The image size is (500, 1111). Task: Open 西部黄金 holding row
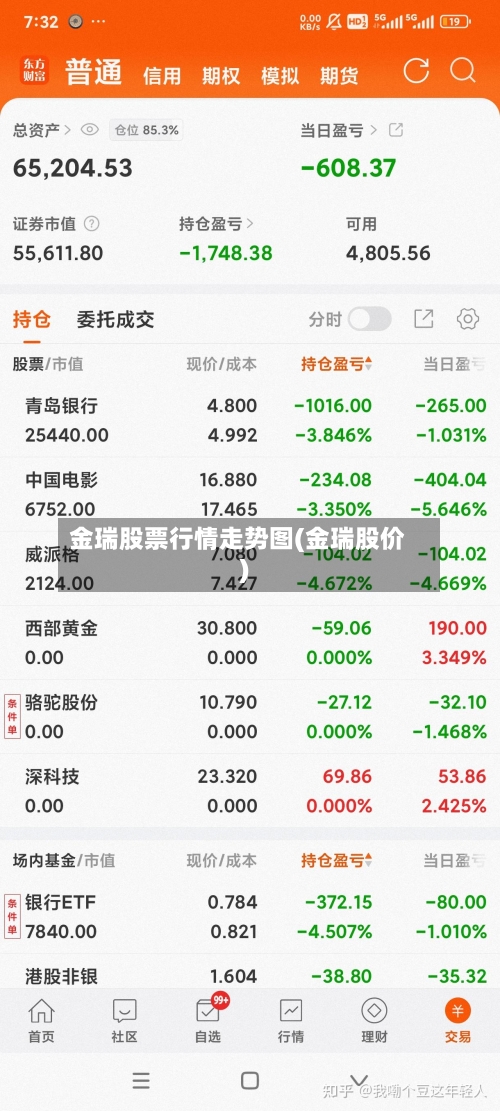[x=250, y=643]
